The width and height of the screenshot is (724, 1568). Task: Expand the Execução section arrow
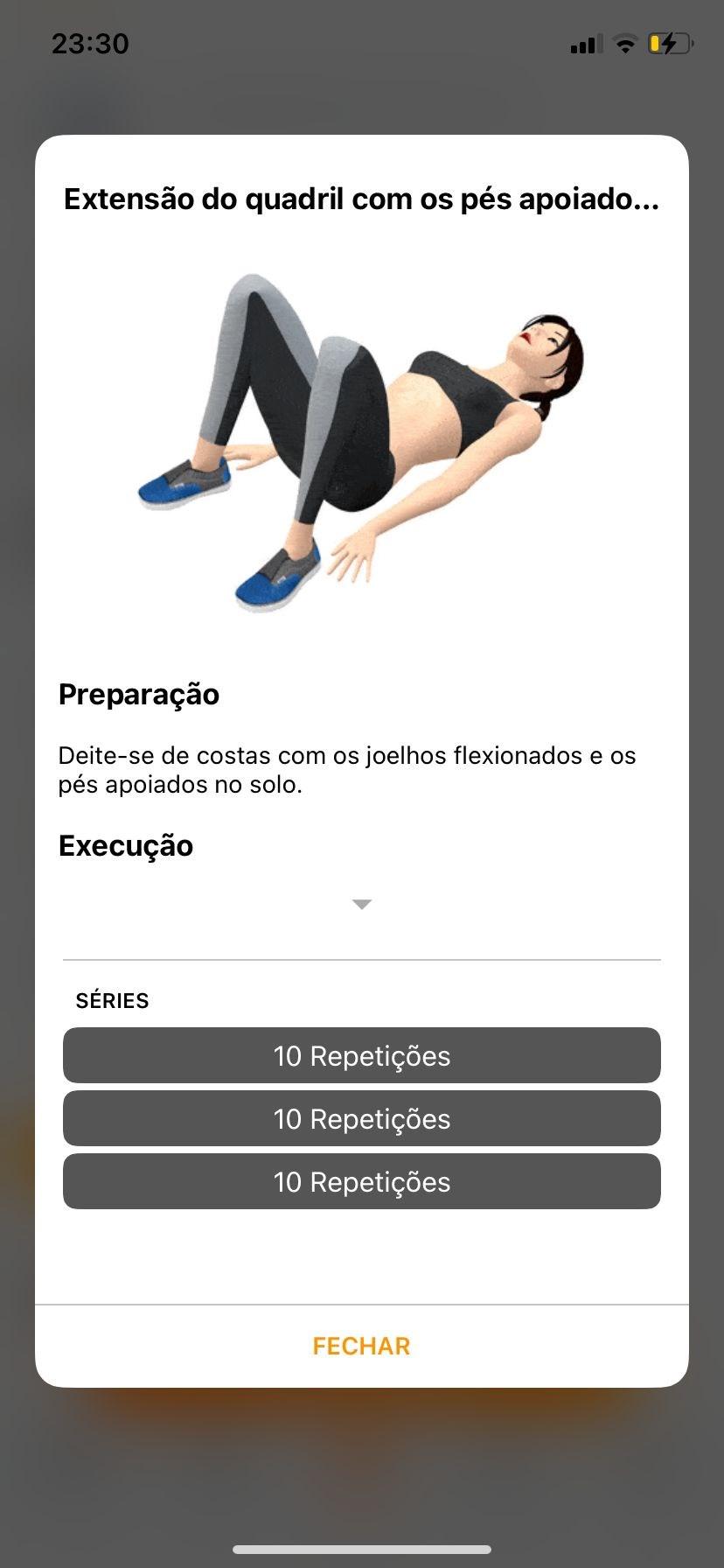pyautogui.click(x=362, y=904)
